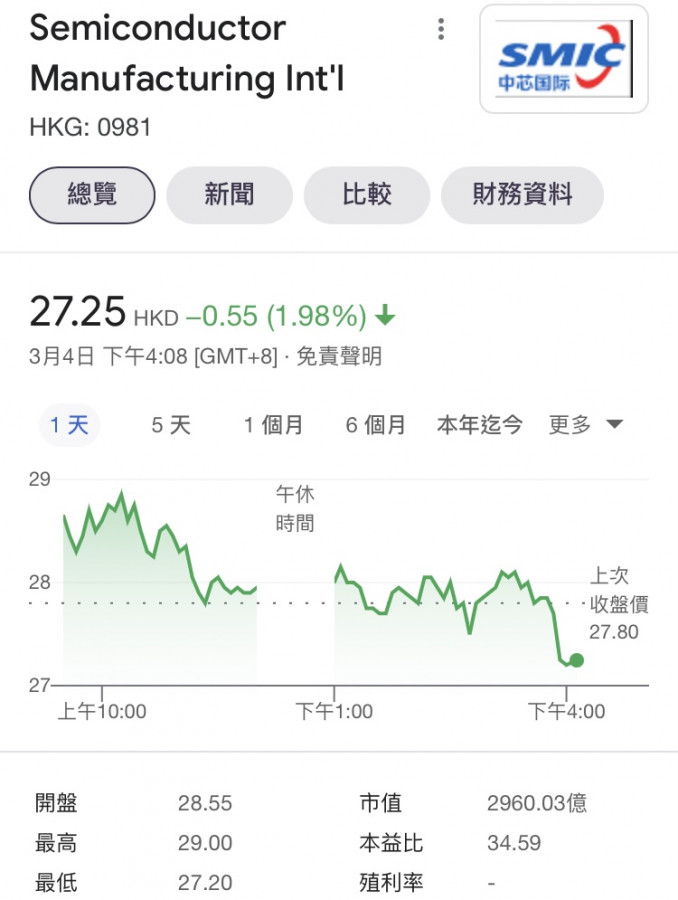Expand the 更多 range dropdown
Screen dimensions: 678x900
tap(586, 425)
